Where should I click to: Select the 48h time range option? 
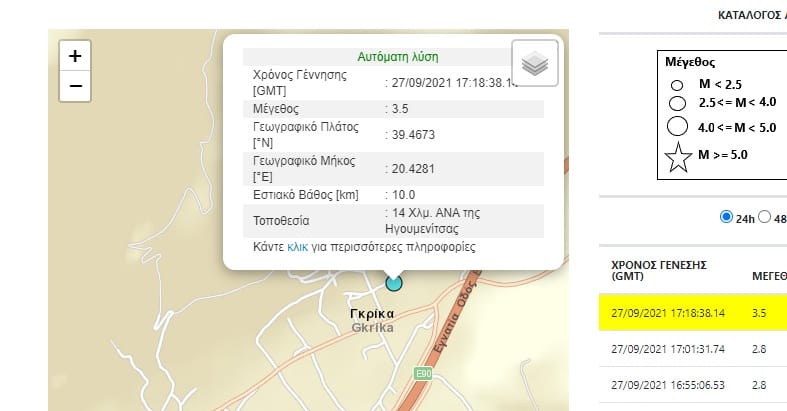point(764,217)
